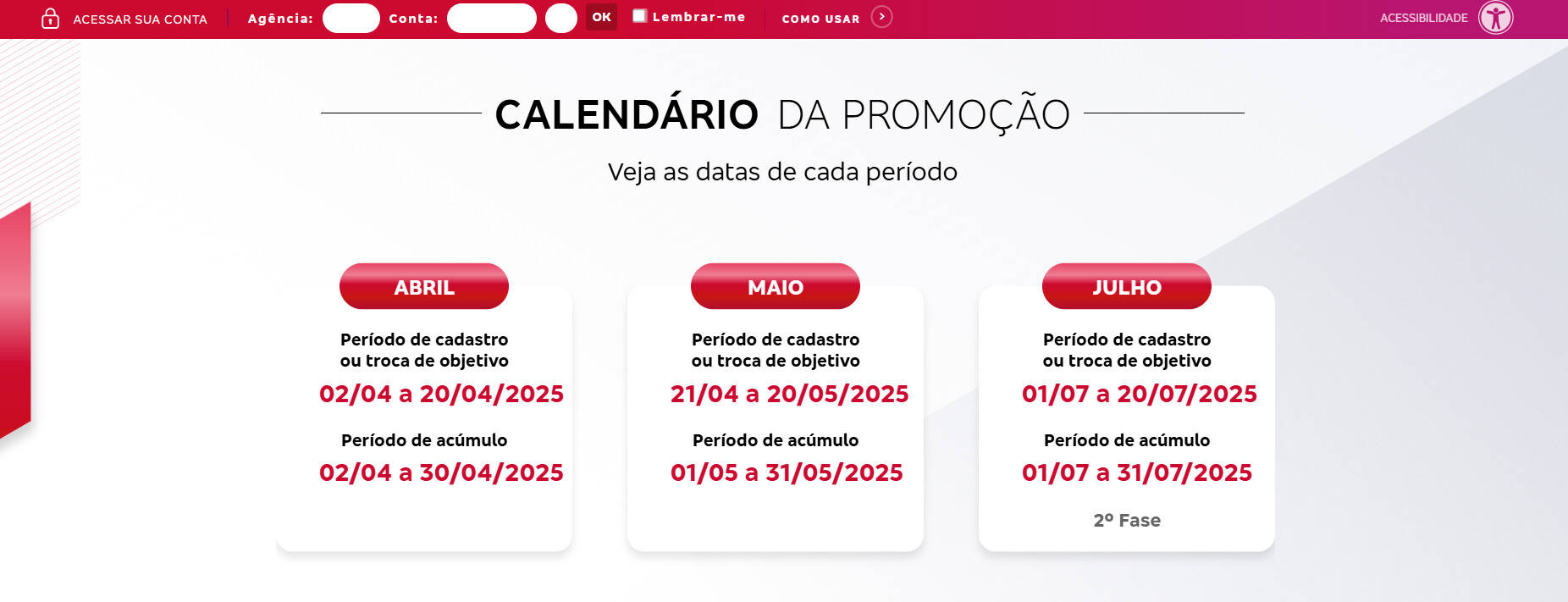Open the Acessibilidade options
The height and width of the screenshot is (602, 1568).
(1495, 18)
